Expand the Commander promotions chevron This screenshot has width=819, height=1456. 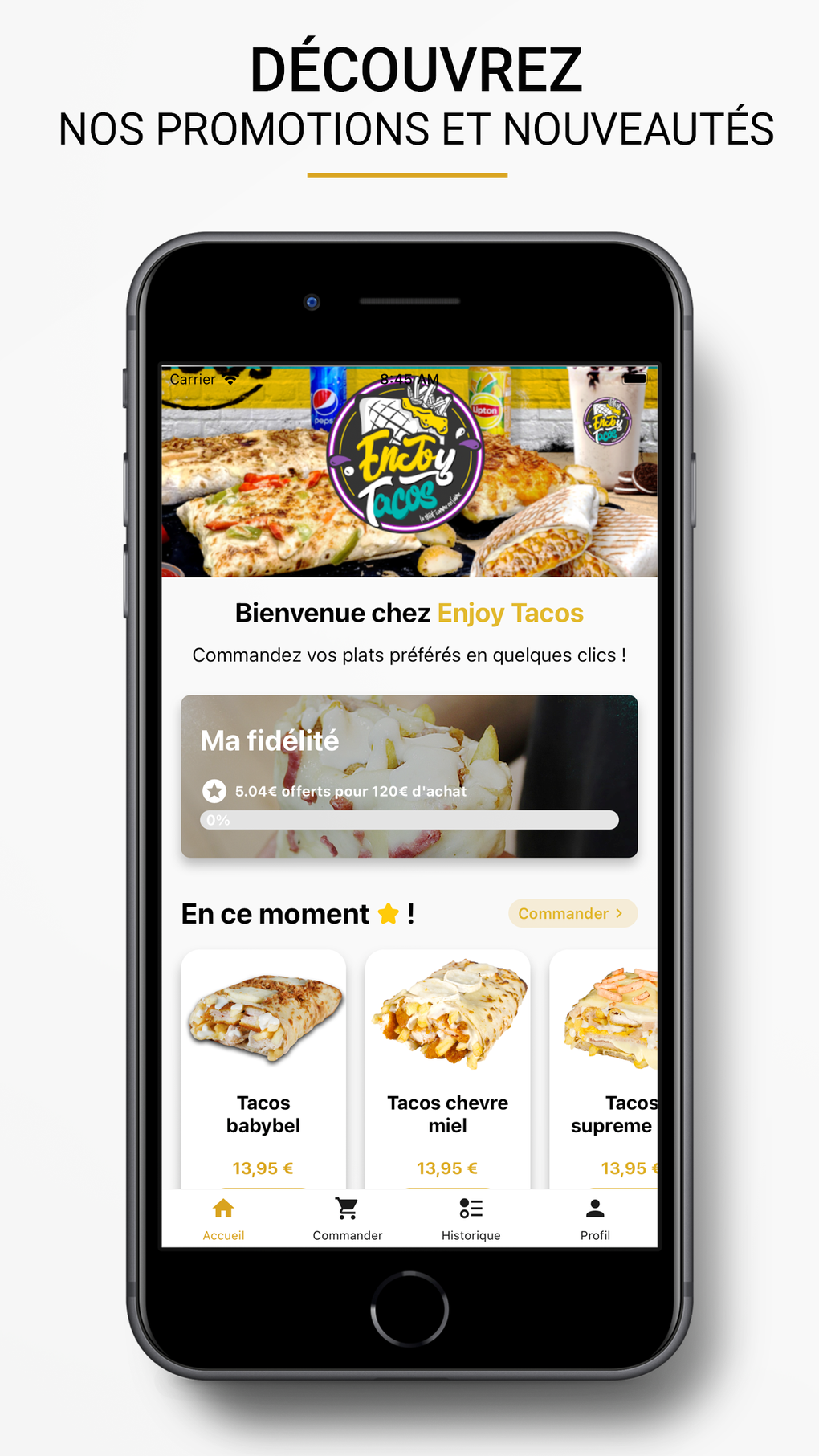(619, 914)
